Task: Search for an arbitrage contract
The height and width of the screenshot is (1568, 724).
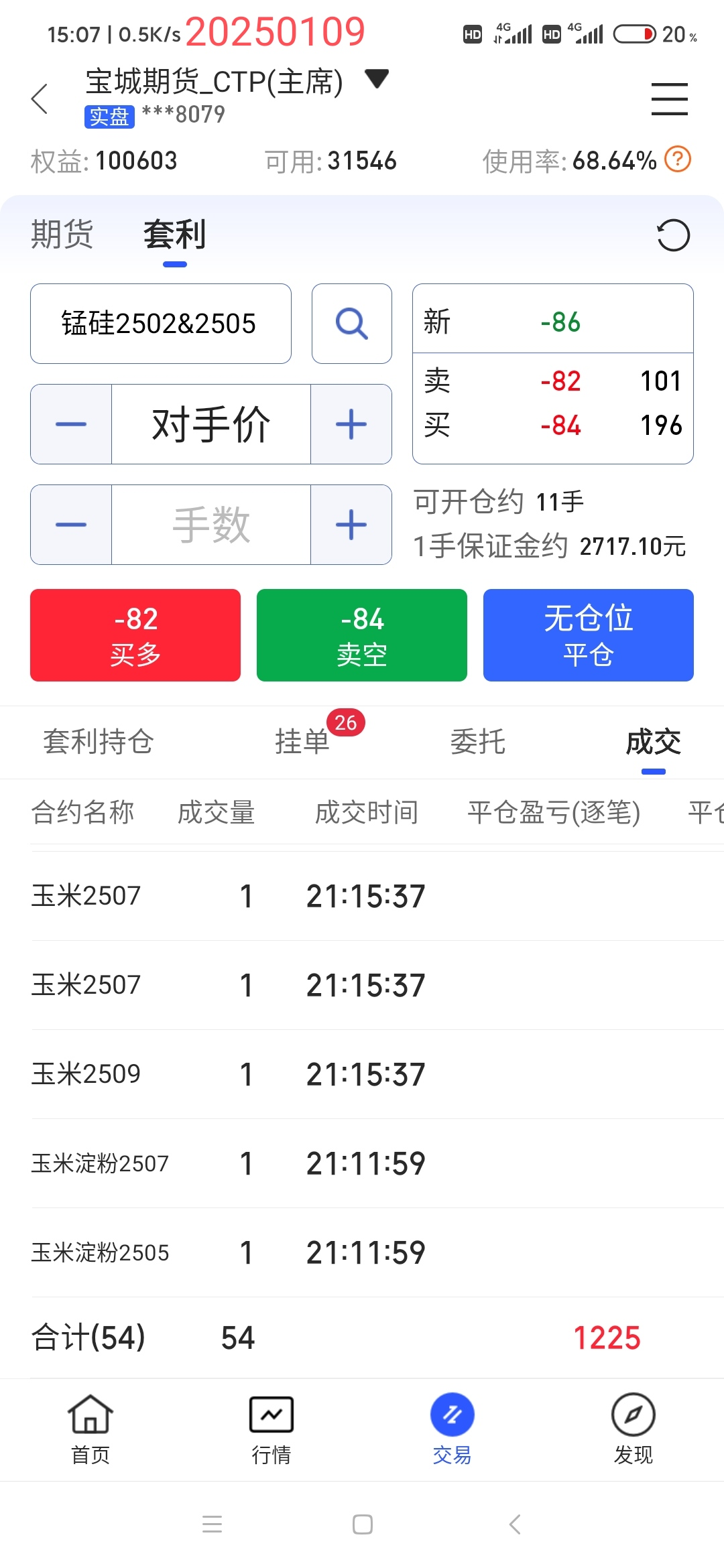Action: tap(351, 324)
